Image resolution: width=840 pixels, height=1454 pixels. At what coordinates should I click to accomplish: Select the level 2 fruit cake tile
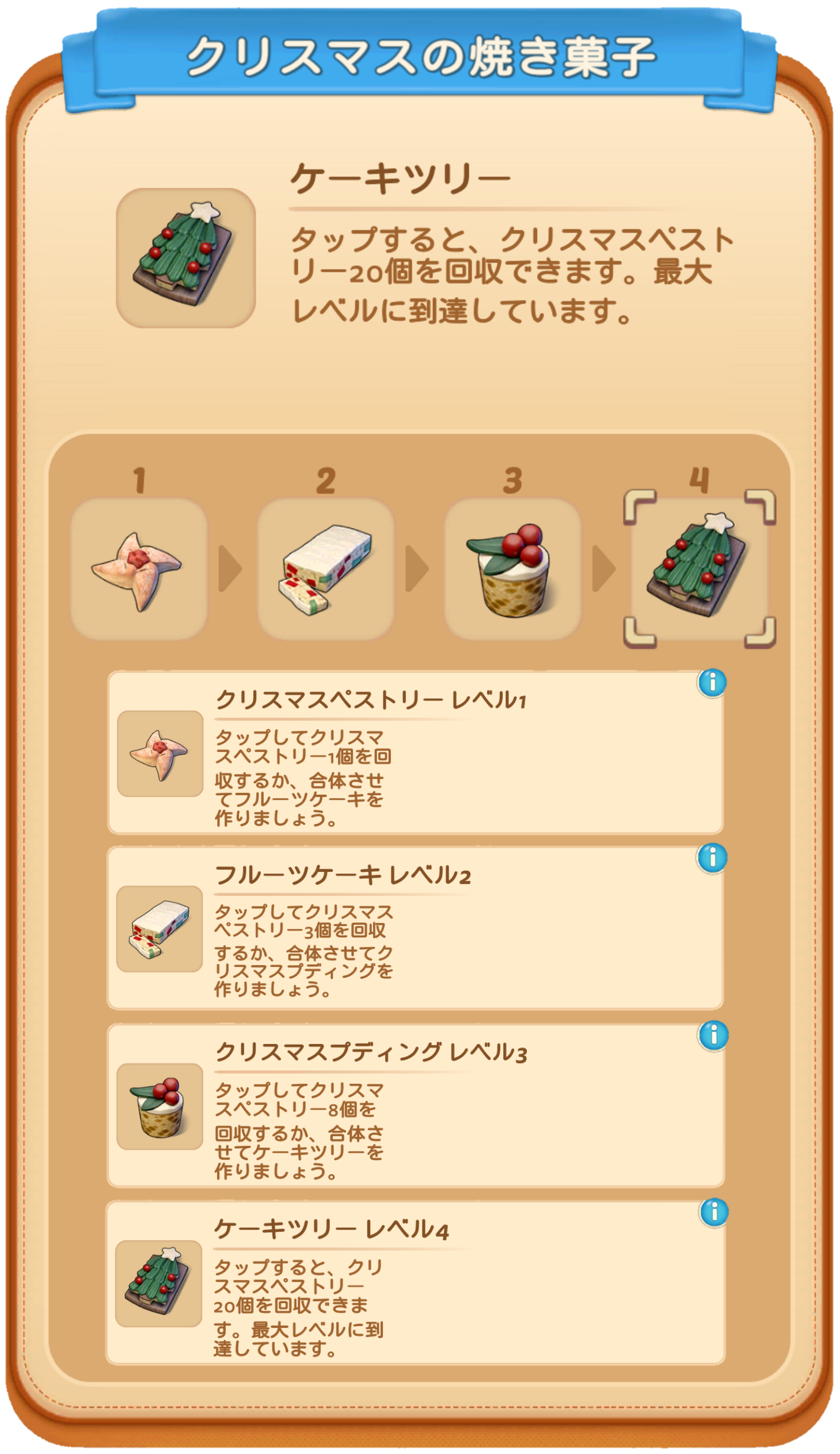pos(325,569)
